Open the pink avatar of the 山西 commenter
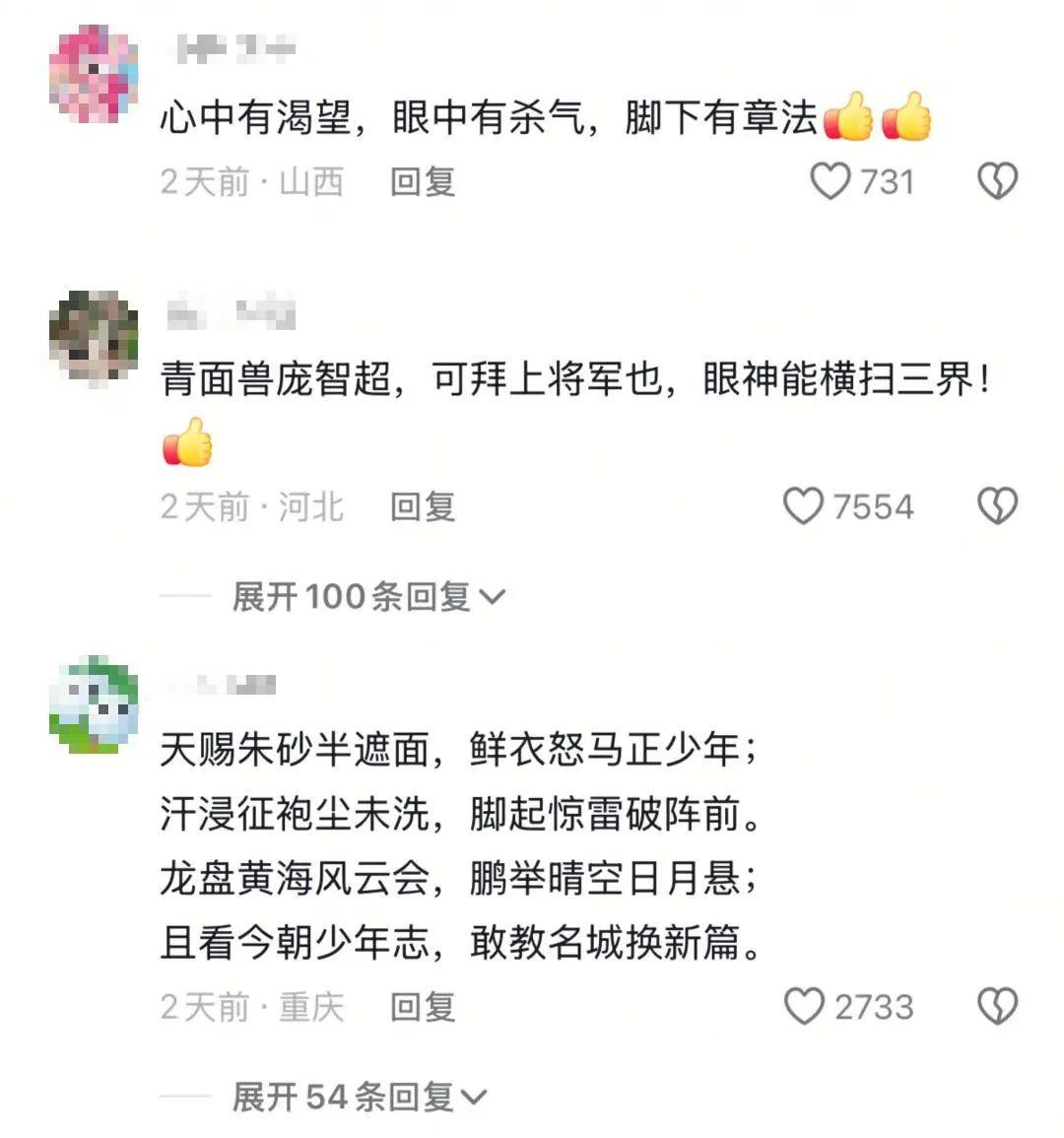Image resolution: width=1064 pixels, height=1138 pixels. pyautogui.click(x=94, y=75)
